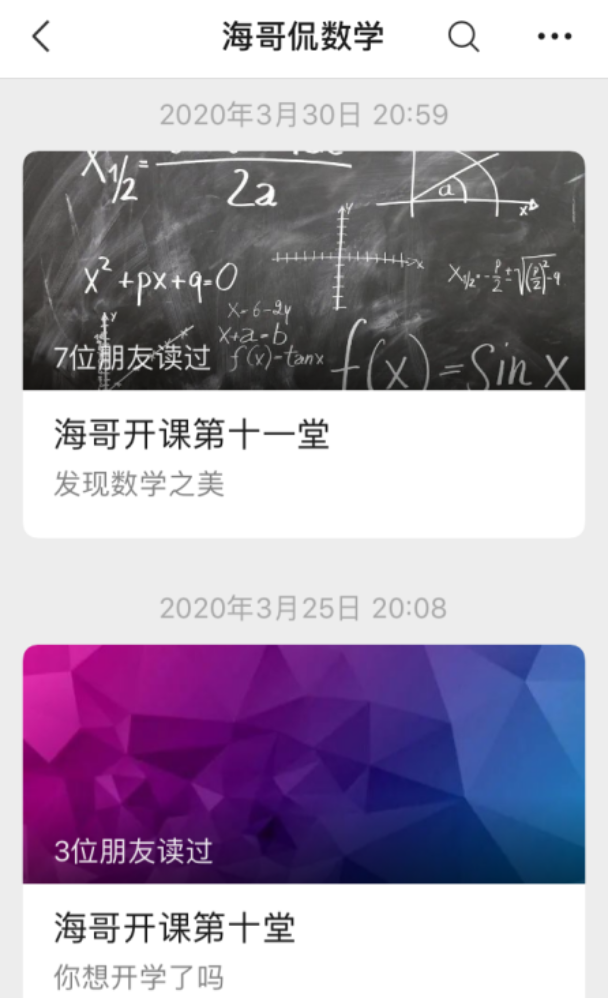The image size is (608, 999).
Task: Open the three-dot more options menu
Action: (554, 37)
